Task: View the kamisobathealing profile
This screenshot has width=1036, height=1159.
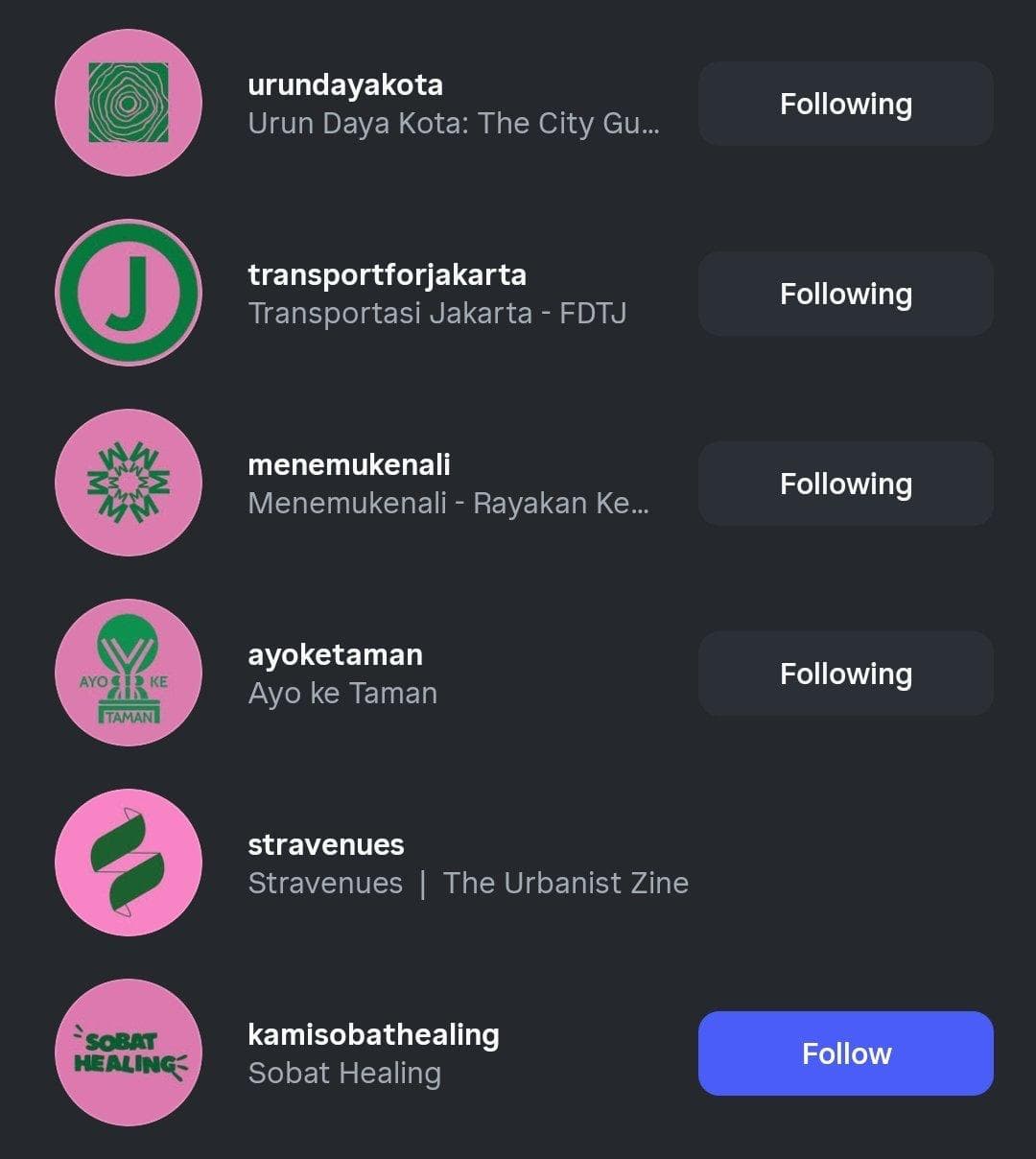Action: tap(373, 1035)
